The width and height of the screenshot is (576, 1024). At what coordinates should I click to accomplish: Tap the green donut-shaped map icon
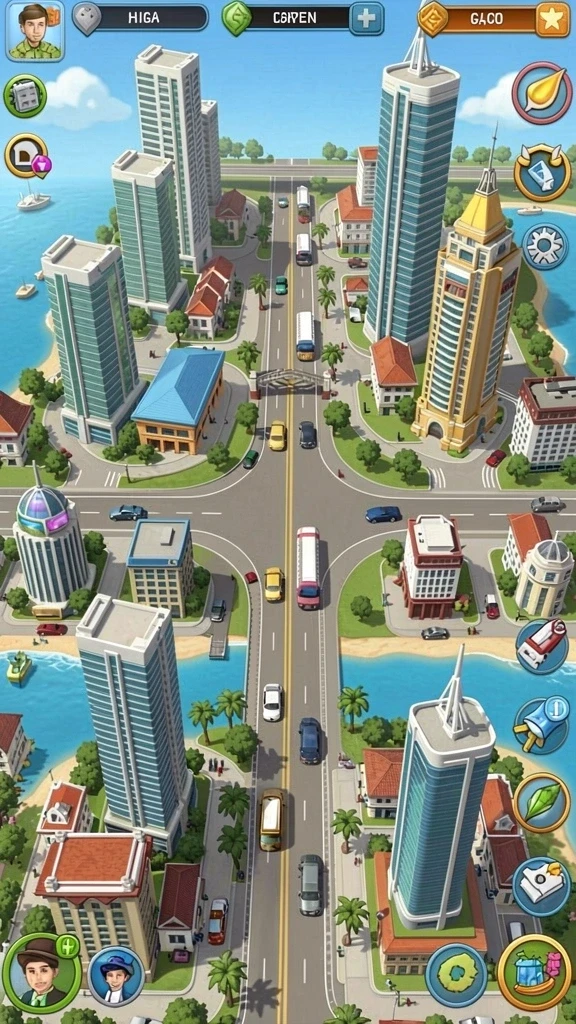click(x=456, y=974)
